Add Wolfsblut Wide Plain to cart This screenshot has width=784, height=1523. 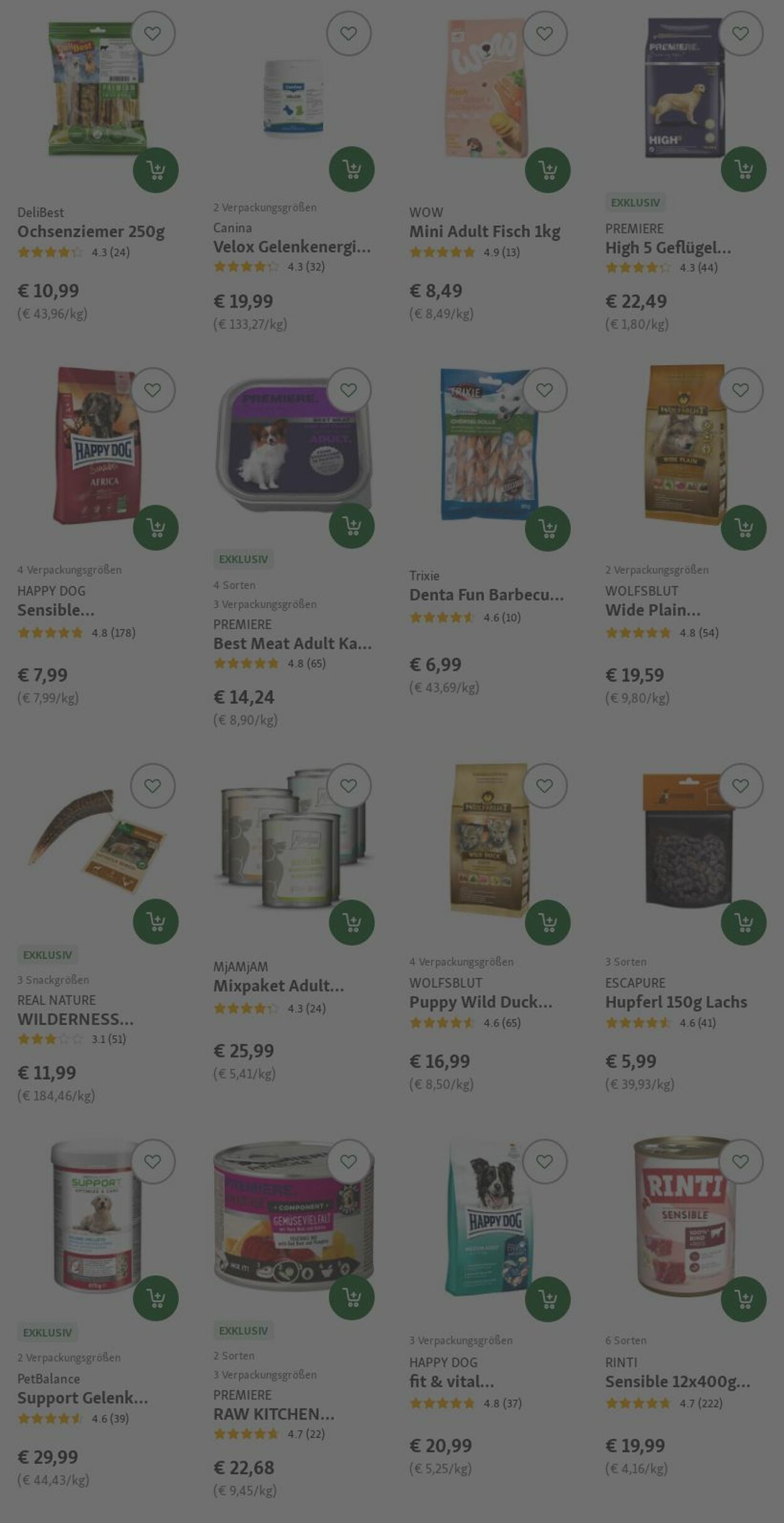[743, 528]
